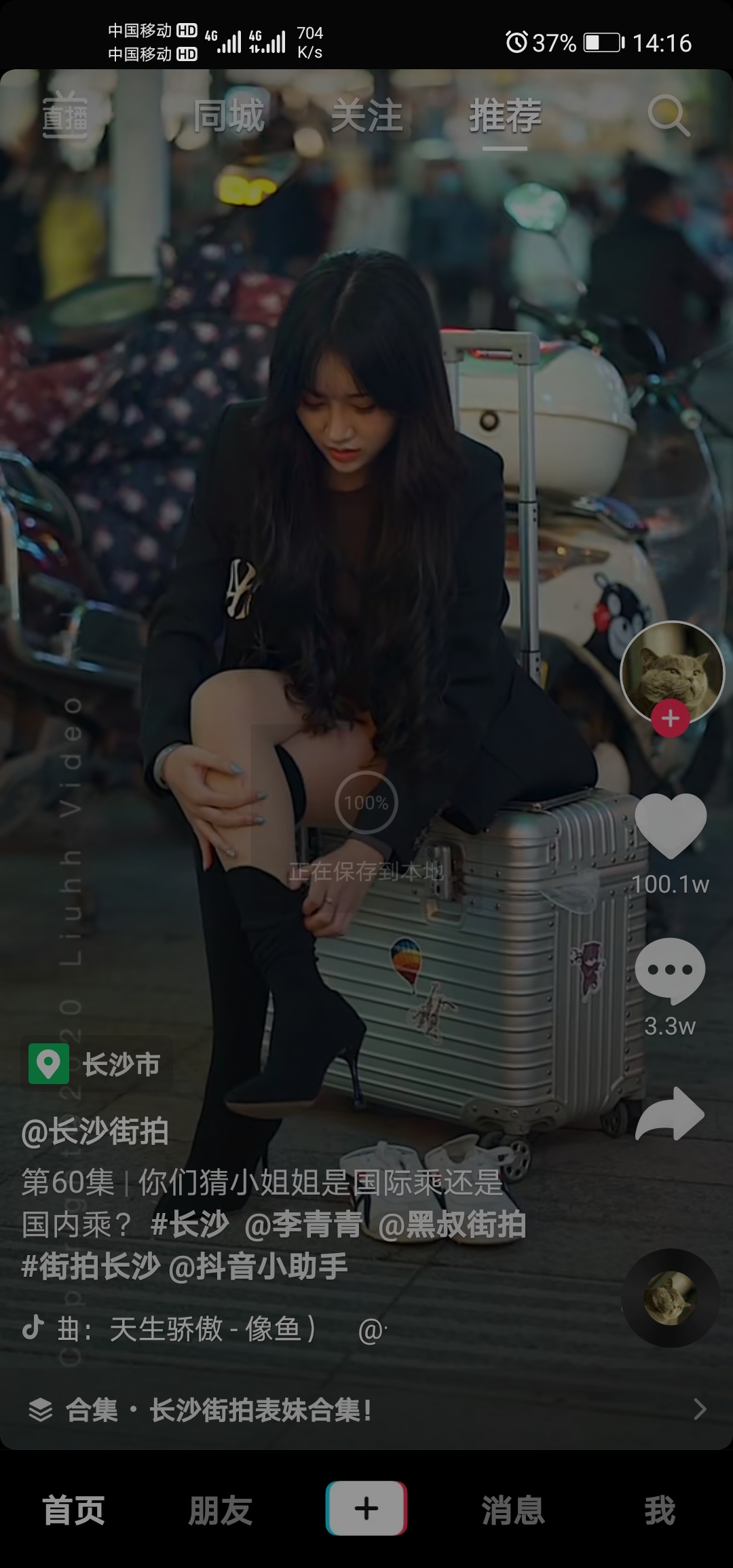Follow the creator with the plus badge

671,718
